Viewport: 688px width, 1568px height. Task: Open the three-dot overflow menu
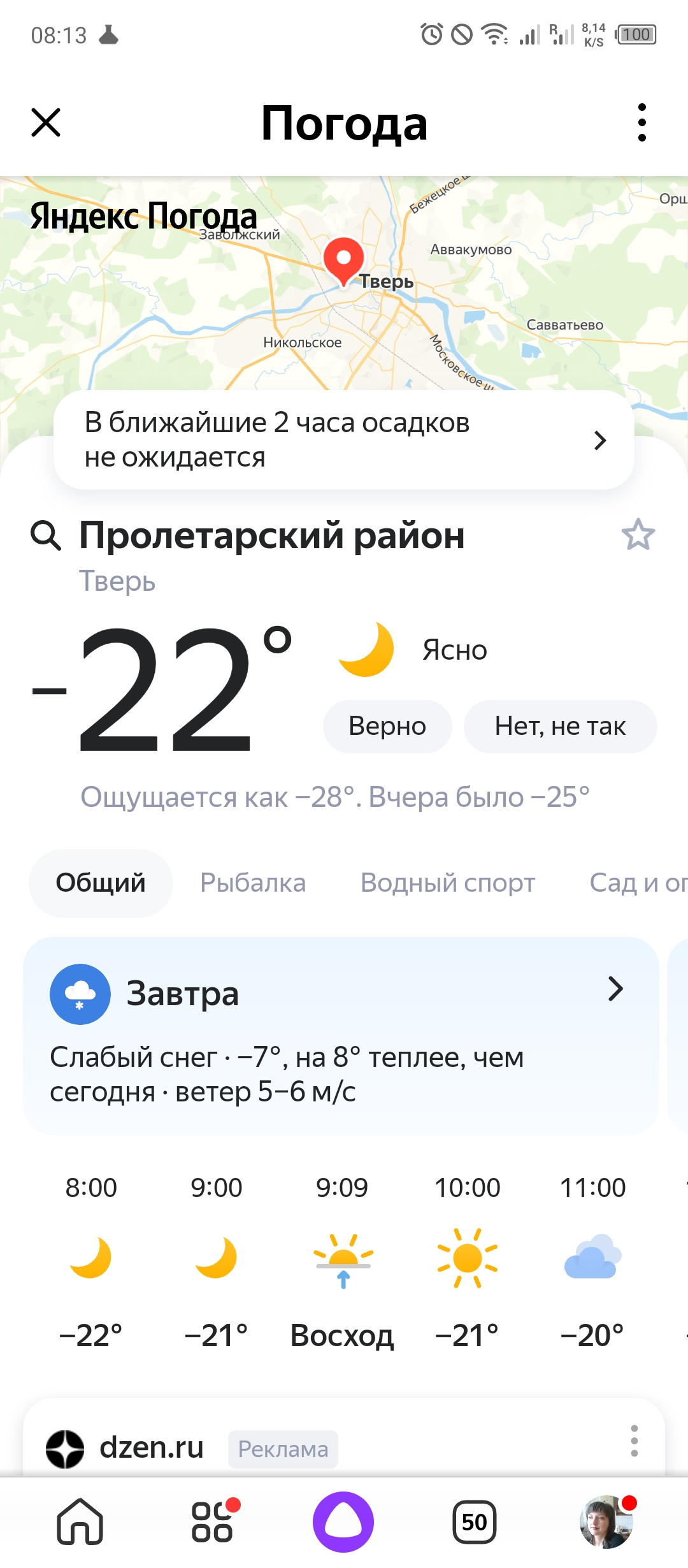pos(641,122)
